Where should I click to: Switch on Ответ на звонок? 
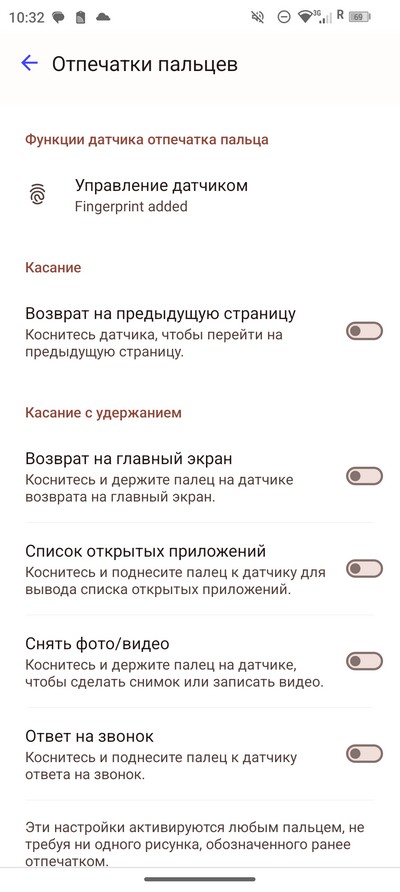click(364, 754)
